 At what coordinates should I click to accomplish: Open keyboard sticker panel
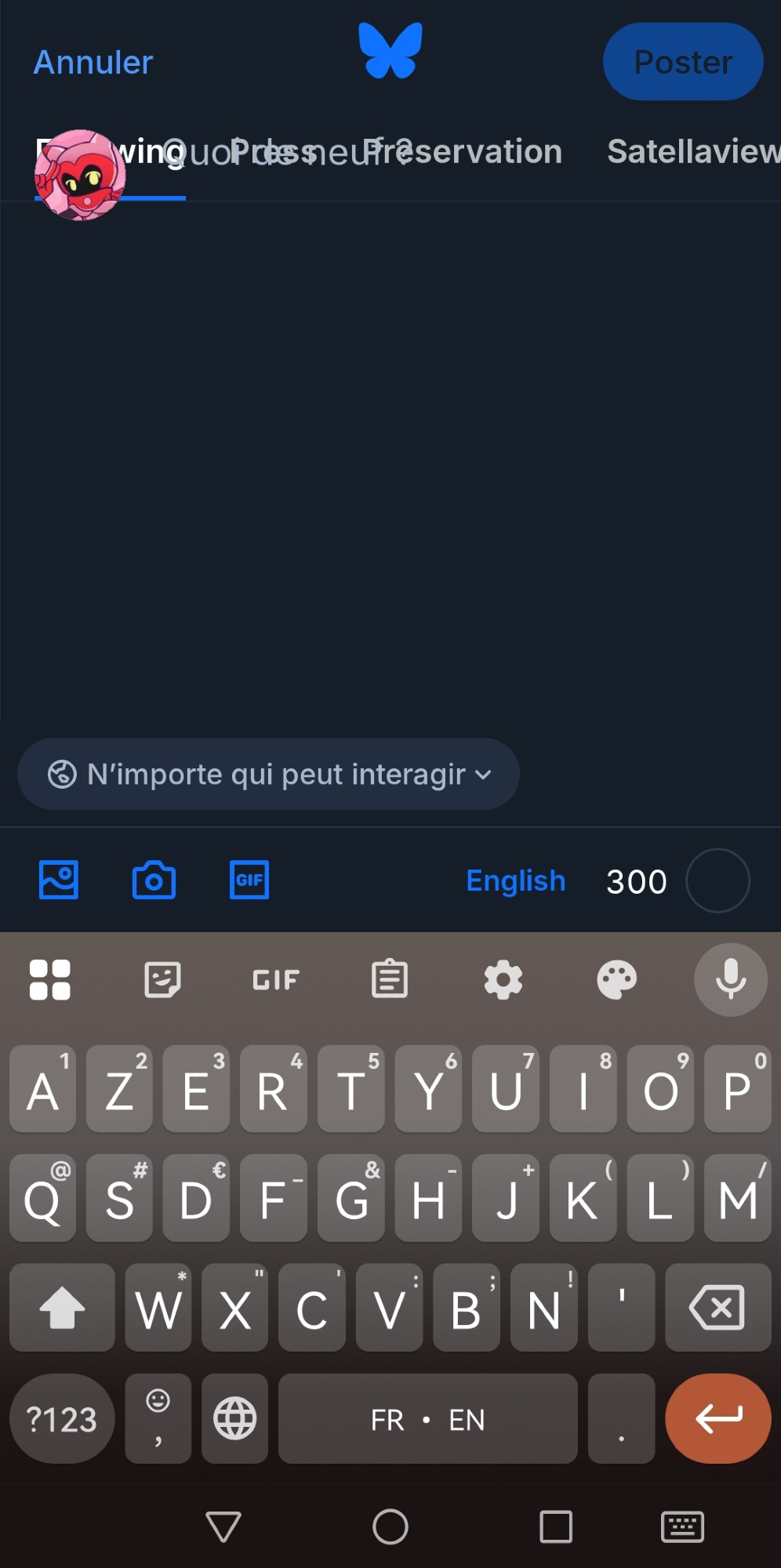point(162,979)
